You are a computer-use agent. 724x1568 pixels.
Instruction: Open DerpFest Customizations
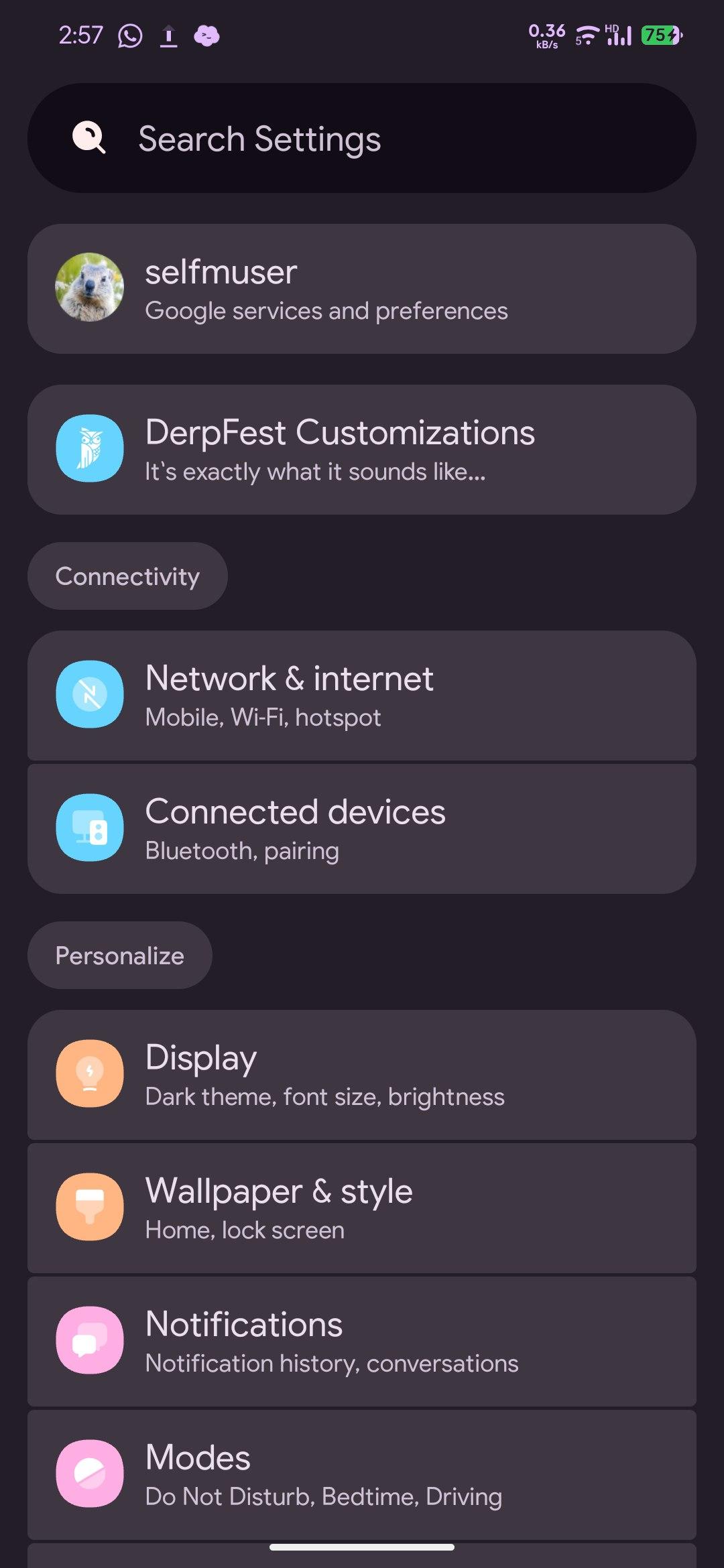click(362, 450)
